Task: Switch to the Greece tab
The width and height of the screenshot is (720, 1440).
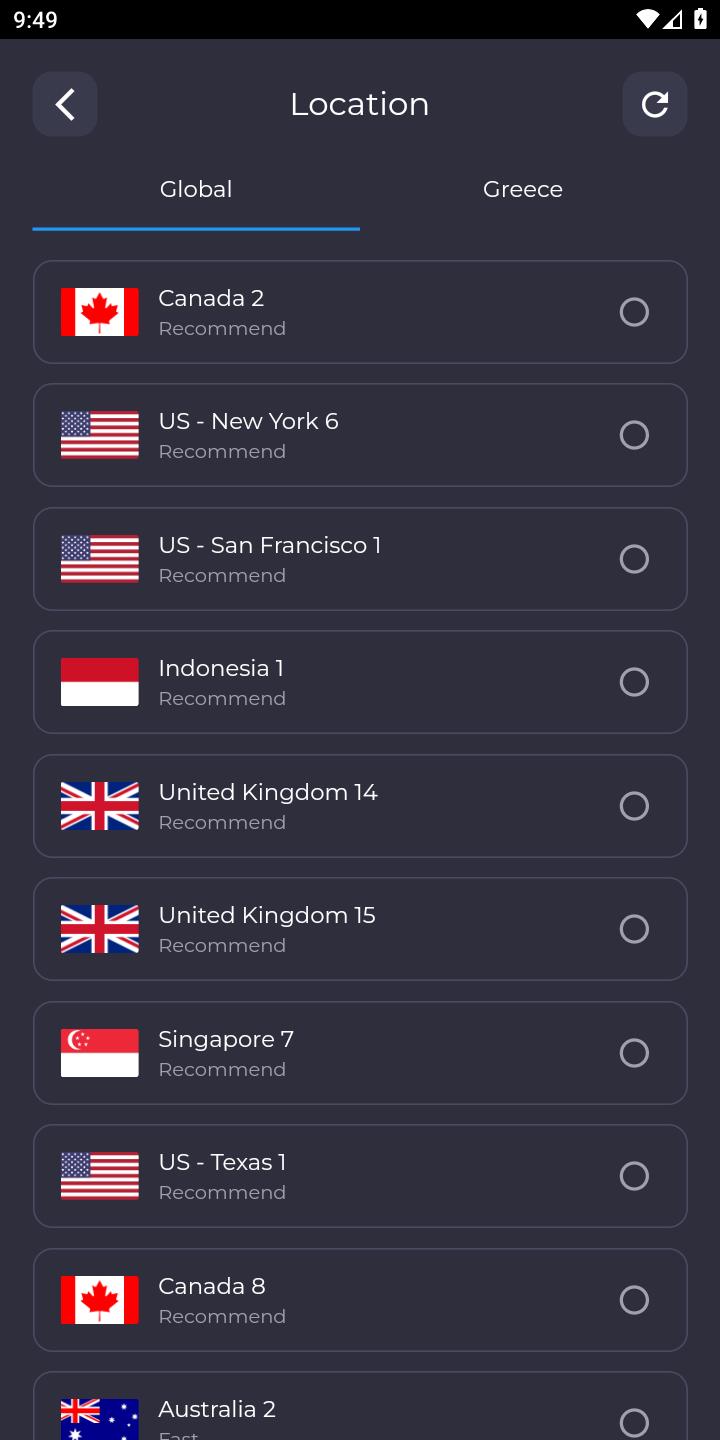Action: click(523, 190)
